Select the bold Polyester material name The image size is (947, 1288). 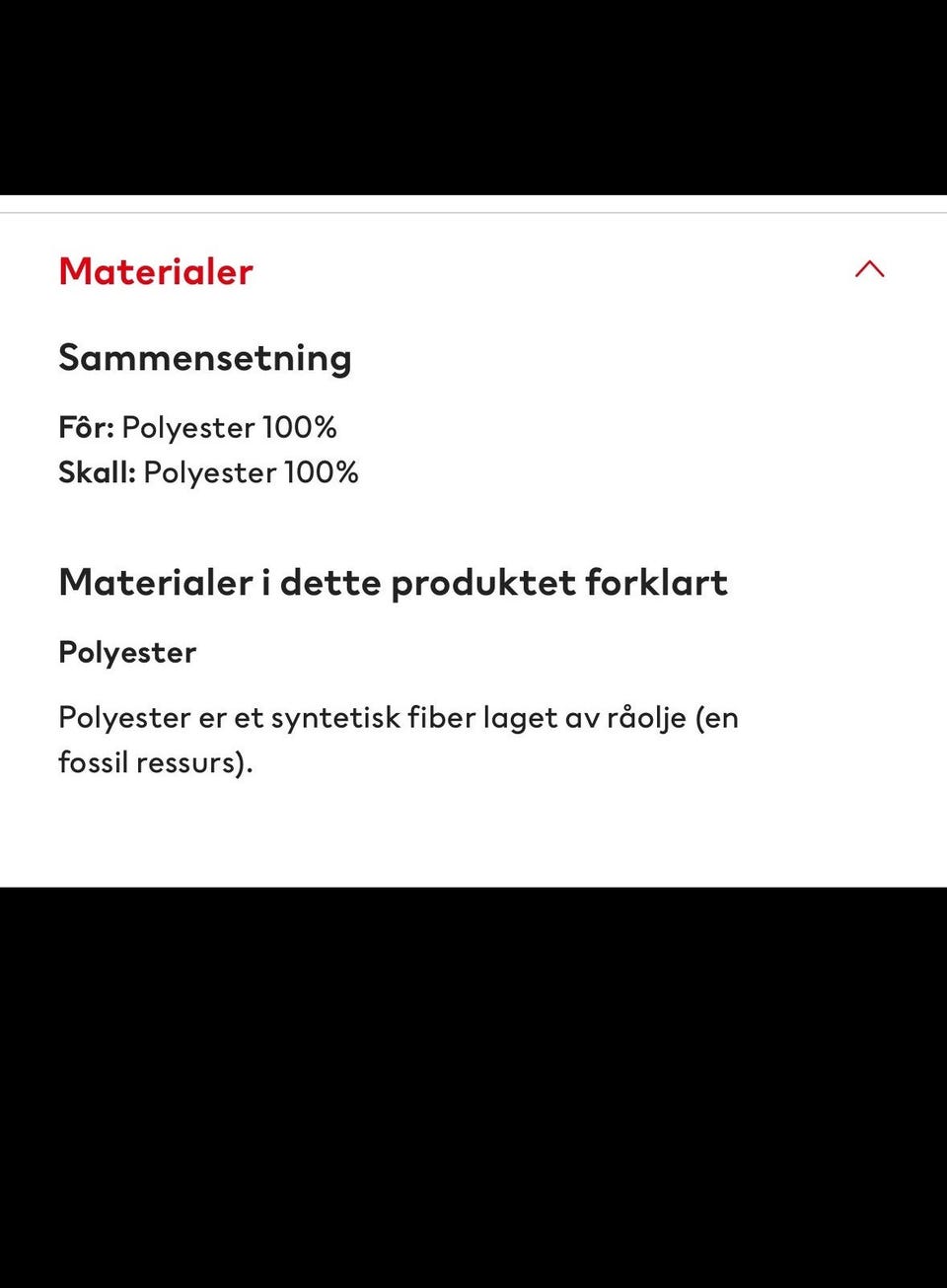[x=127, y=651]
